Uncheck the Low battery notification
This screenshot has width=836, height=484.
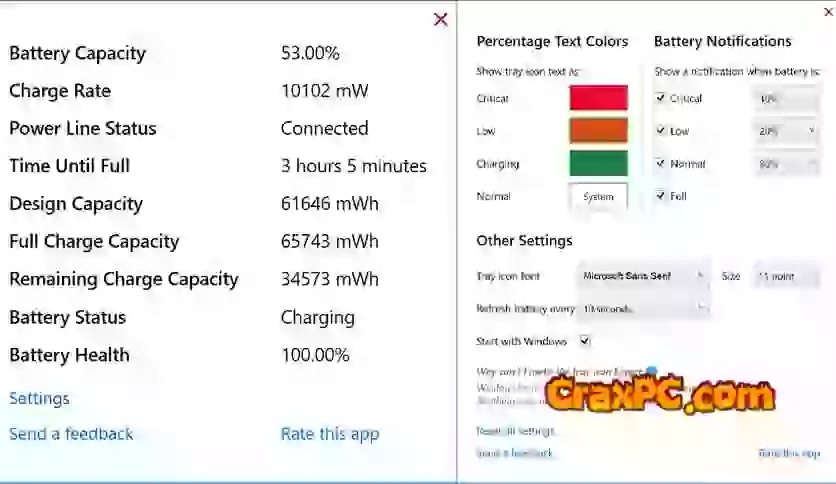[x=661, y=131]
